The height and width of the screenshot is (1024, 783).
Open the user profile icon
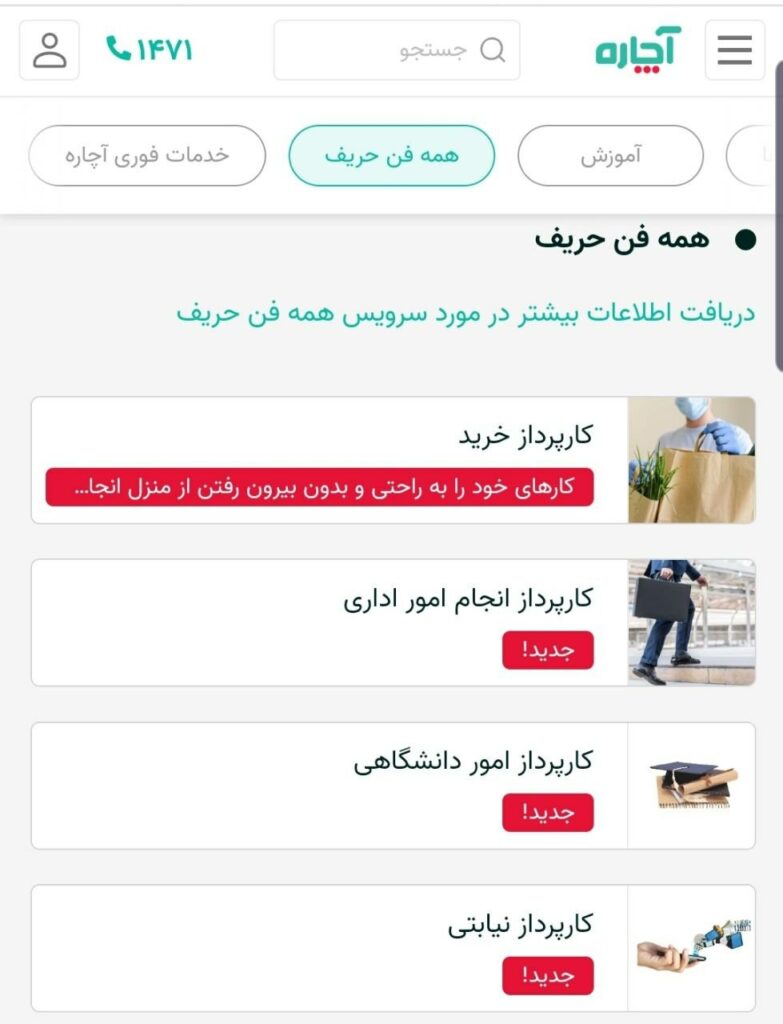tap(49, 50)
